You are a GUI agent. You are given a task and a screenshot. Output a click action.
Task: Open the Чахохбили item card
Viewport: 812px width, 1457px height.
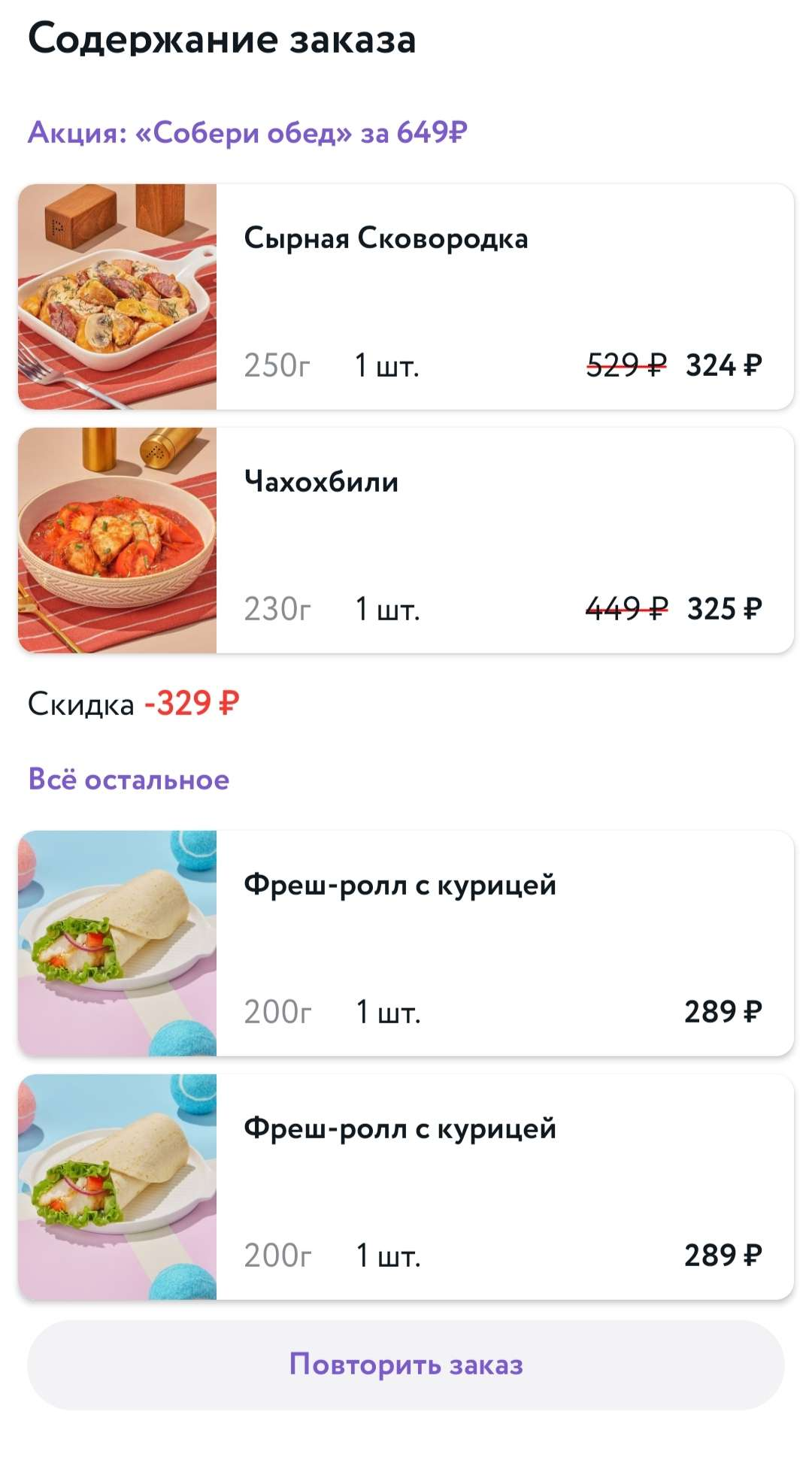coord(406,540)
